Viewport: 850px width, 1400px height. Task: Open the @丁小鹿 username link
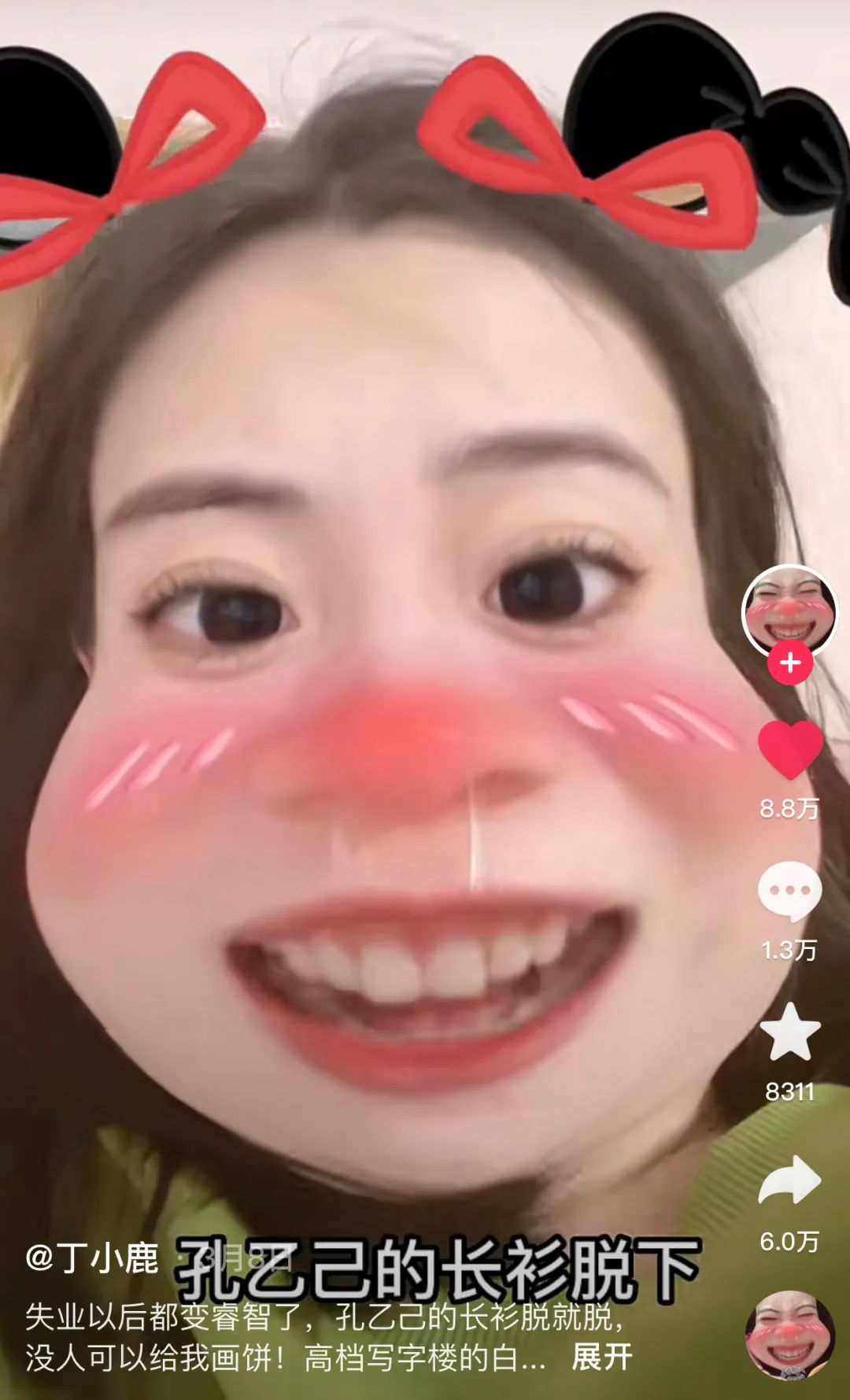(92, 1258)
